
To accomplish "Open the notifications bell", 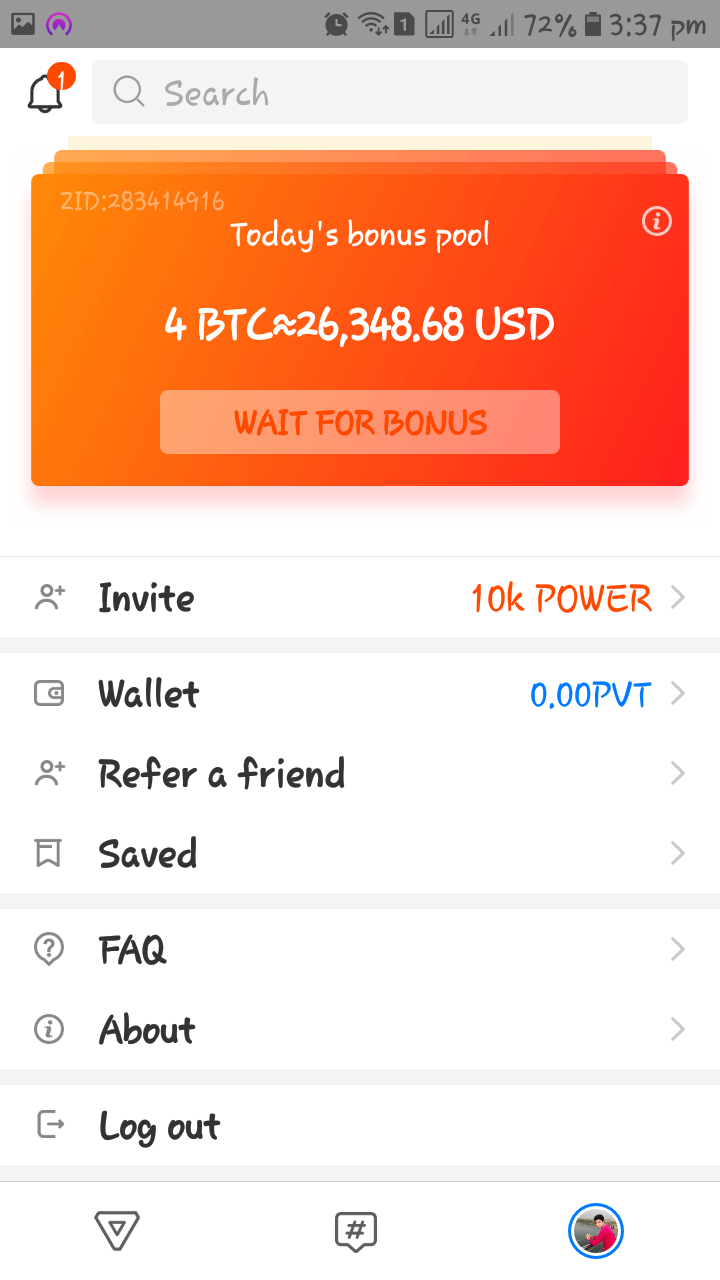I will click(x=45, y=93).
